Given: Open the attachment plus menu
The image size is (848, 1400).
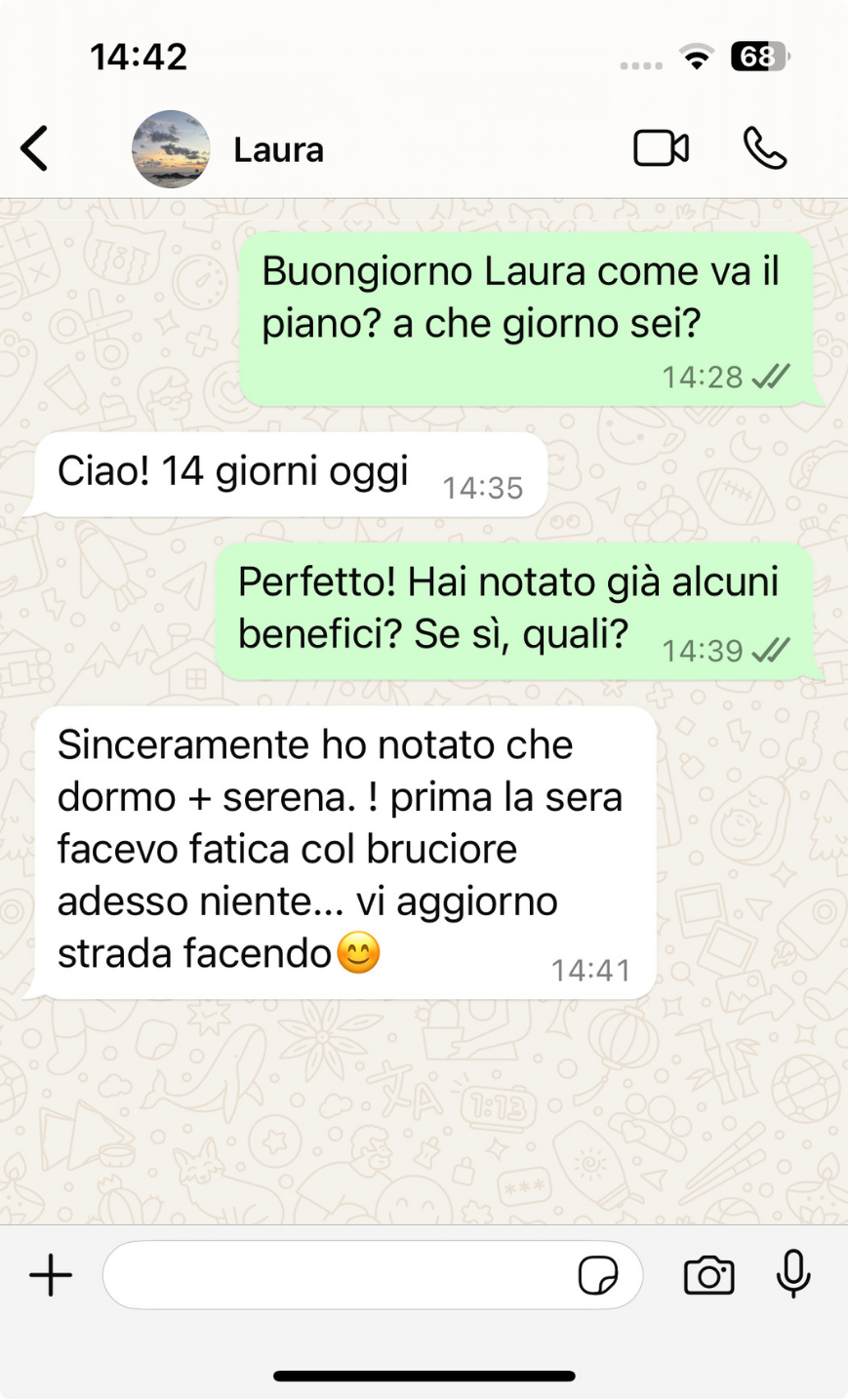Looking at the screenshot, I should (x=51, y=1275).
